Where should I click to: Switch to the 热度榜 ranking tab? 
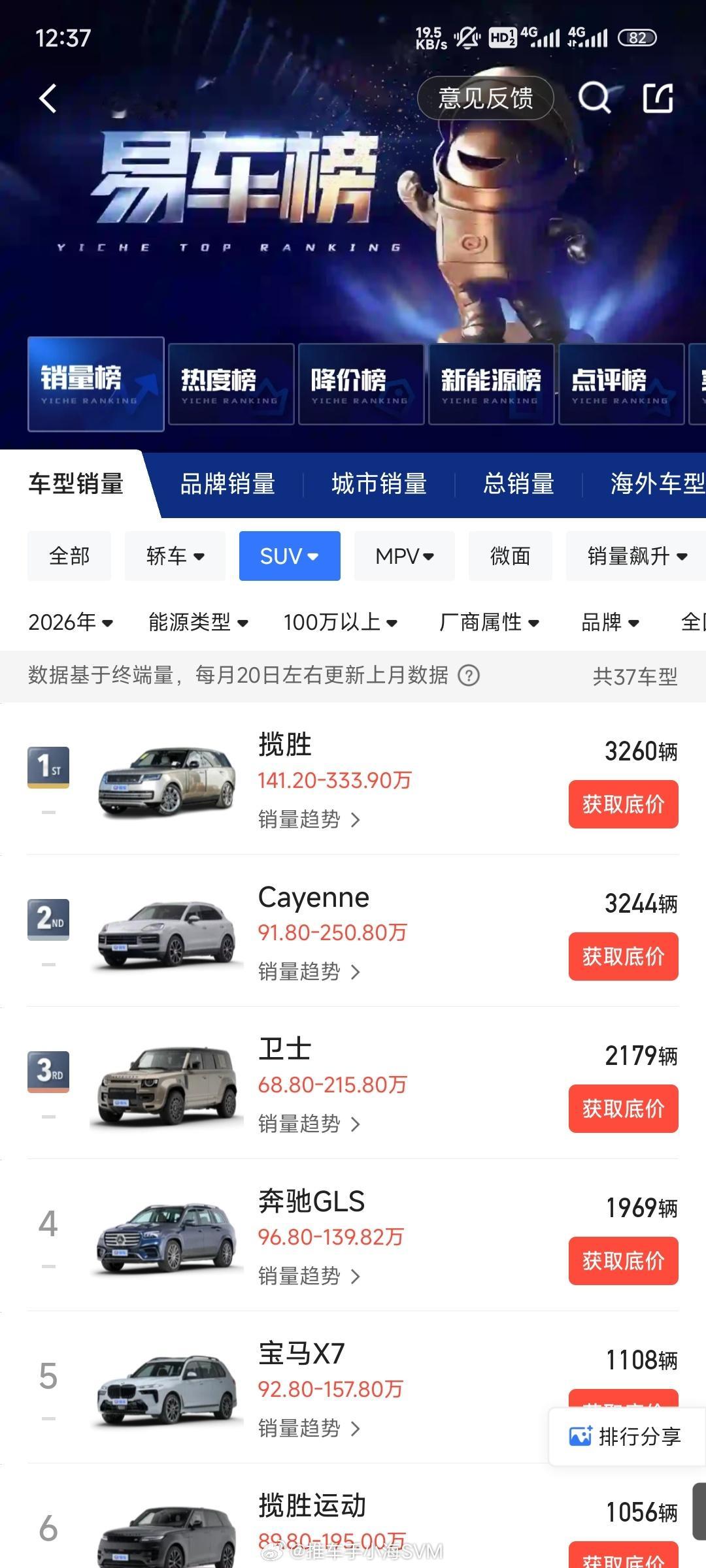coord(230,385)
